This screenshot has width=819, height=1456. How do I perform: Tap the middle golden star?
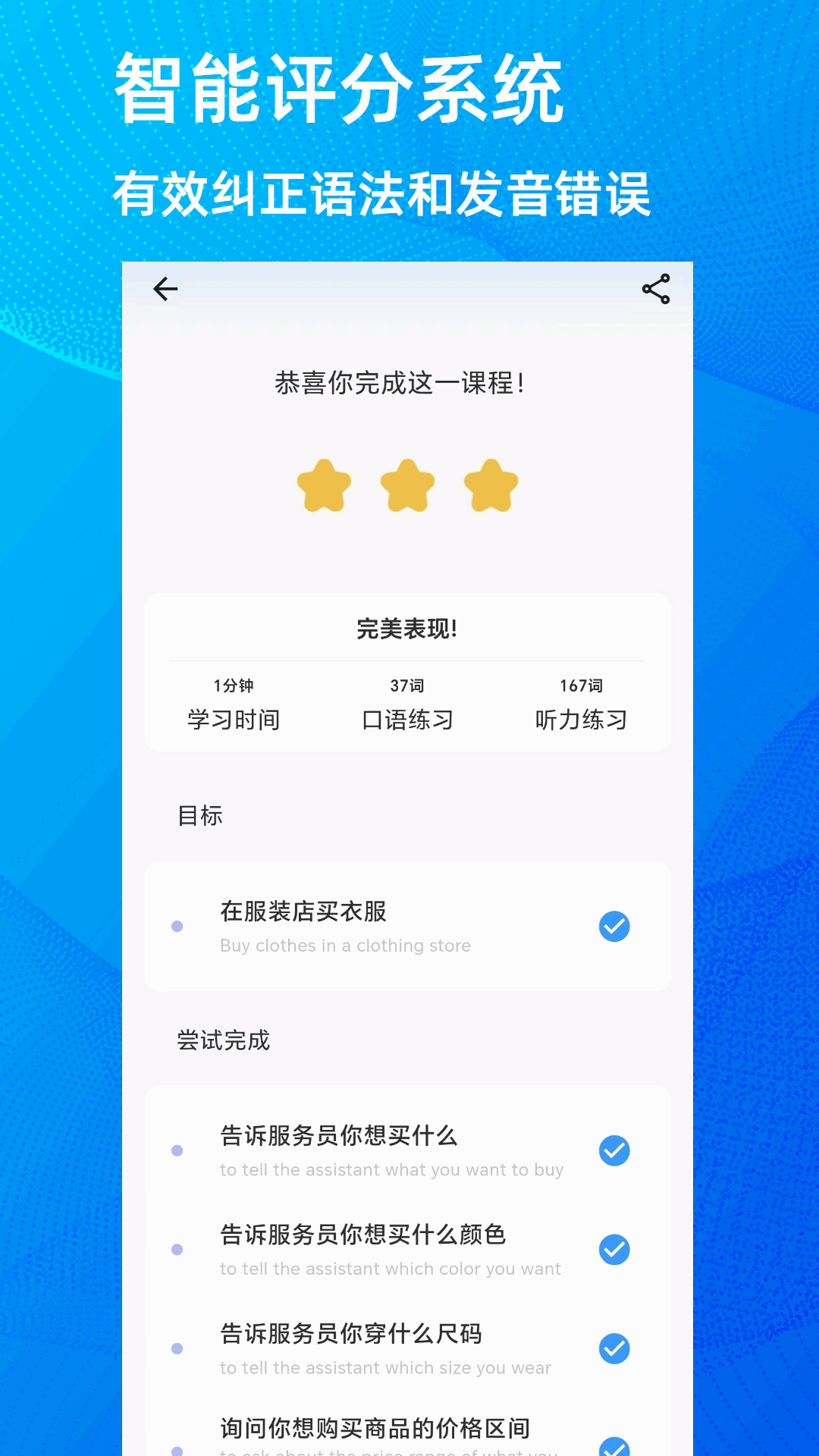point(407,485)
